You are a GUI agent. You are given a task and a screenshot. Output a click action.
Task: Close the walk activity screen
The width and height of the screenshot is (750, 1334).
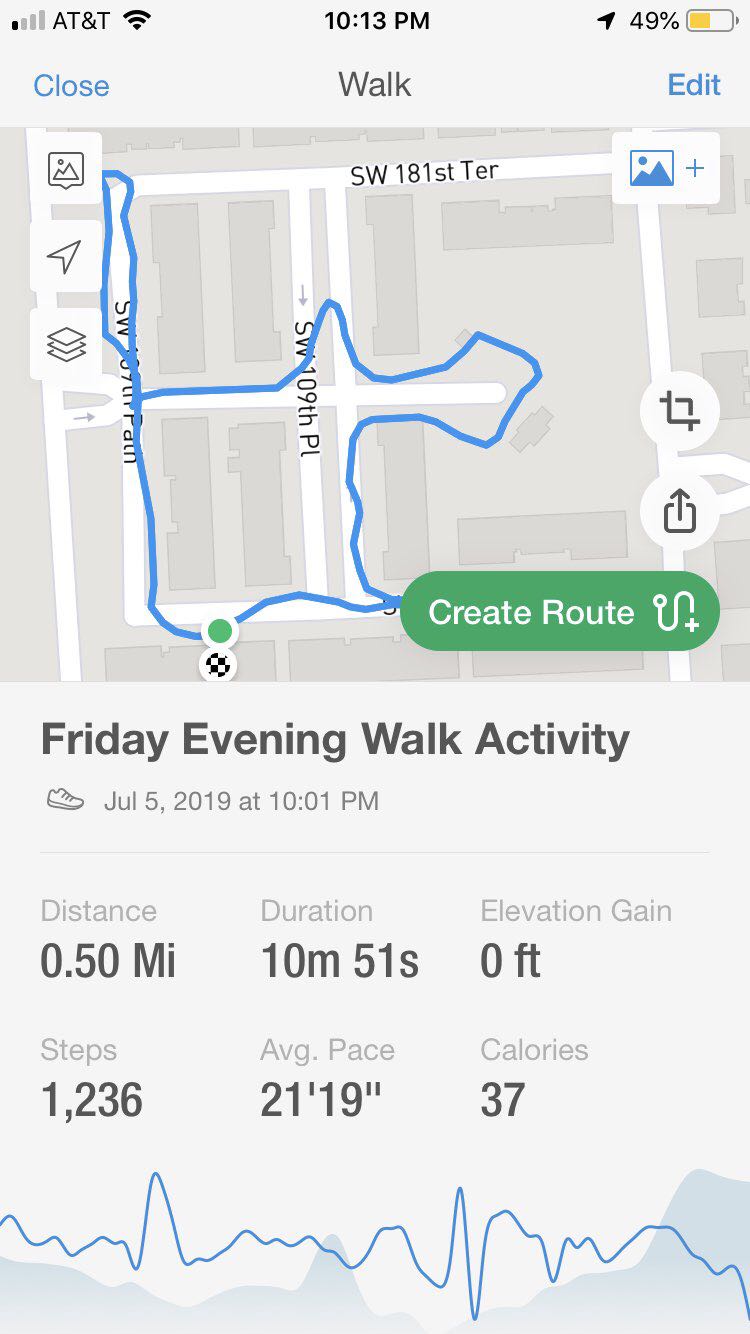[71, 85]
